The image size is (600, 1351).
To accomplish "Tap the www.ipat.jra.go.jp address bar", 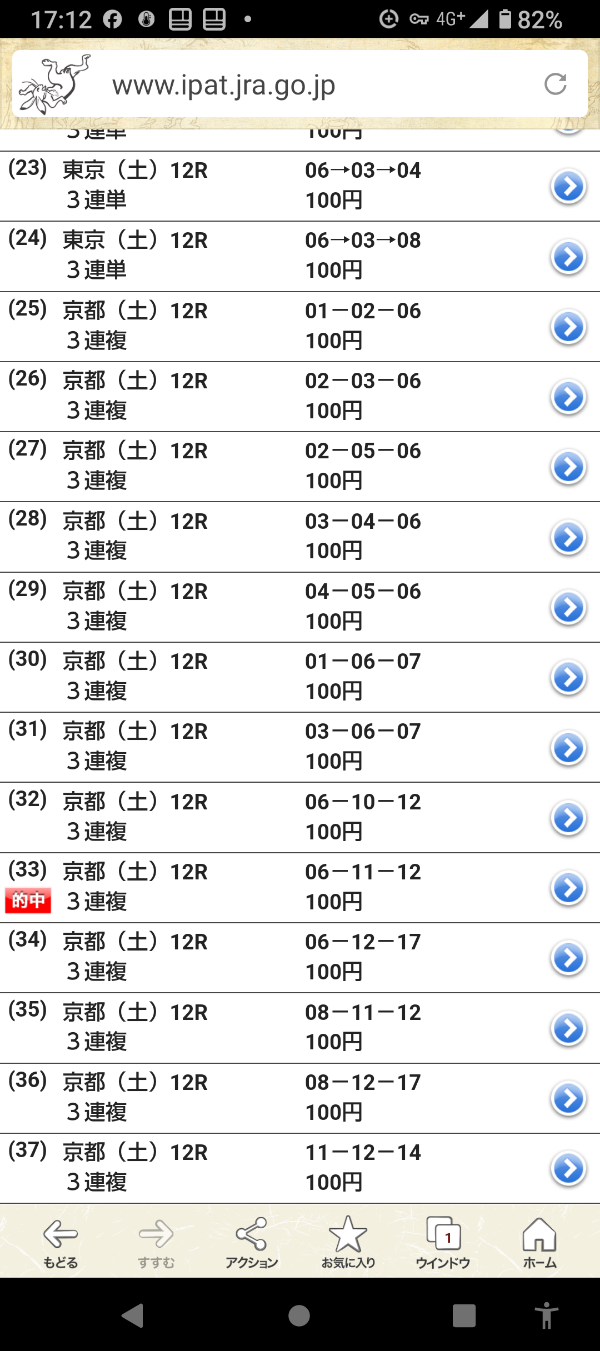I will tap(300, 85).
